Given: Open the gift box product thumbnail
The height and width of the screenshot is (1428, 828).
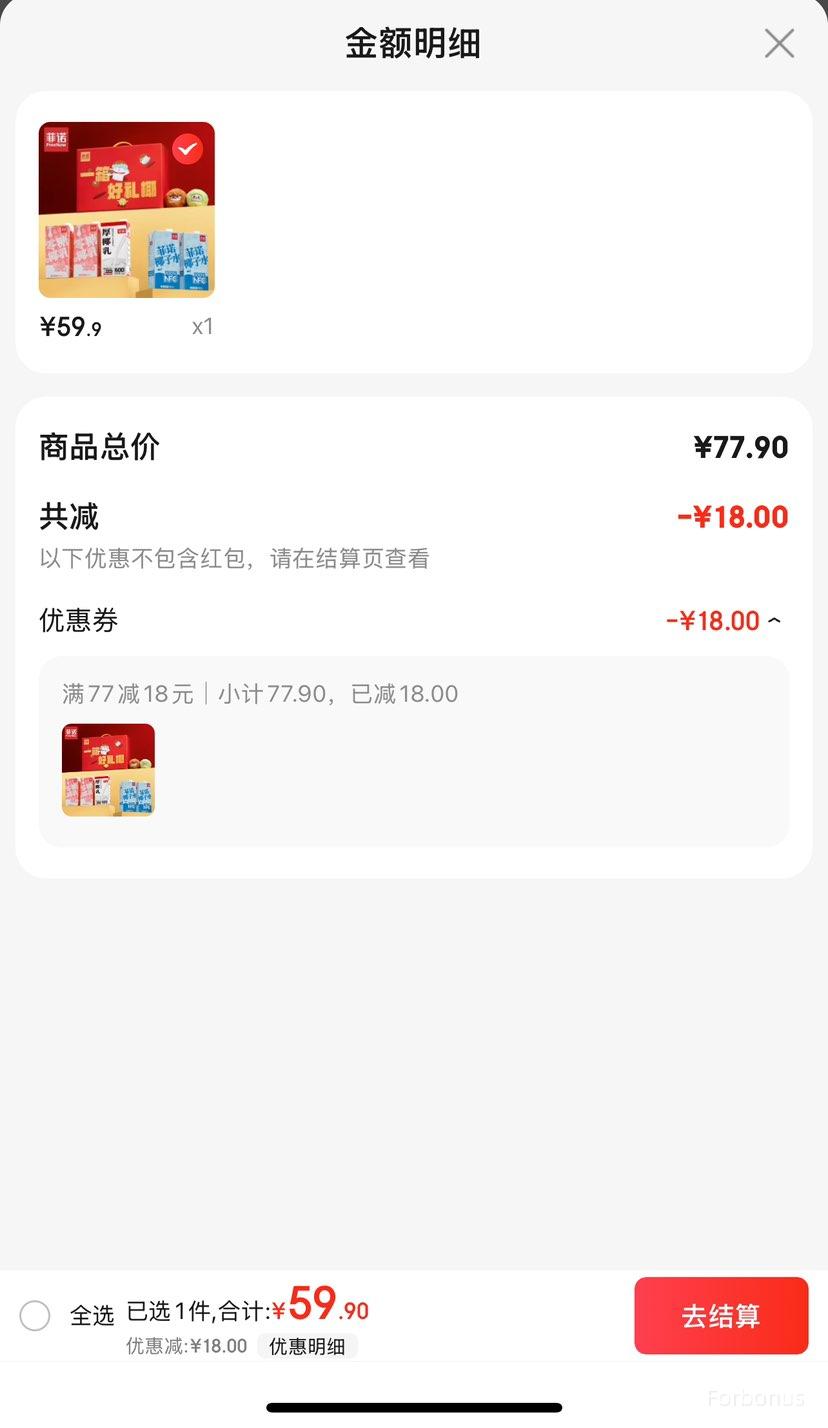Looking at the screenshot, I should point(126,209).
